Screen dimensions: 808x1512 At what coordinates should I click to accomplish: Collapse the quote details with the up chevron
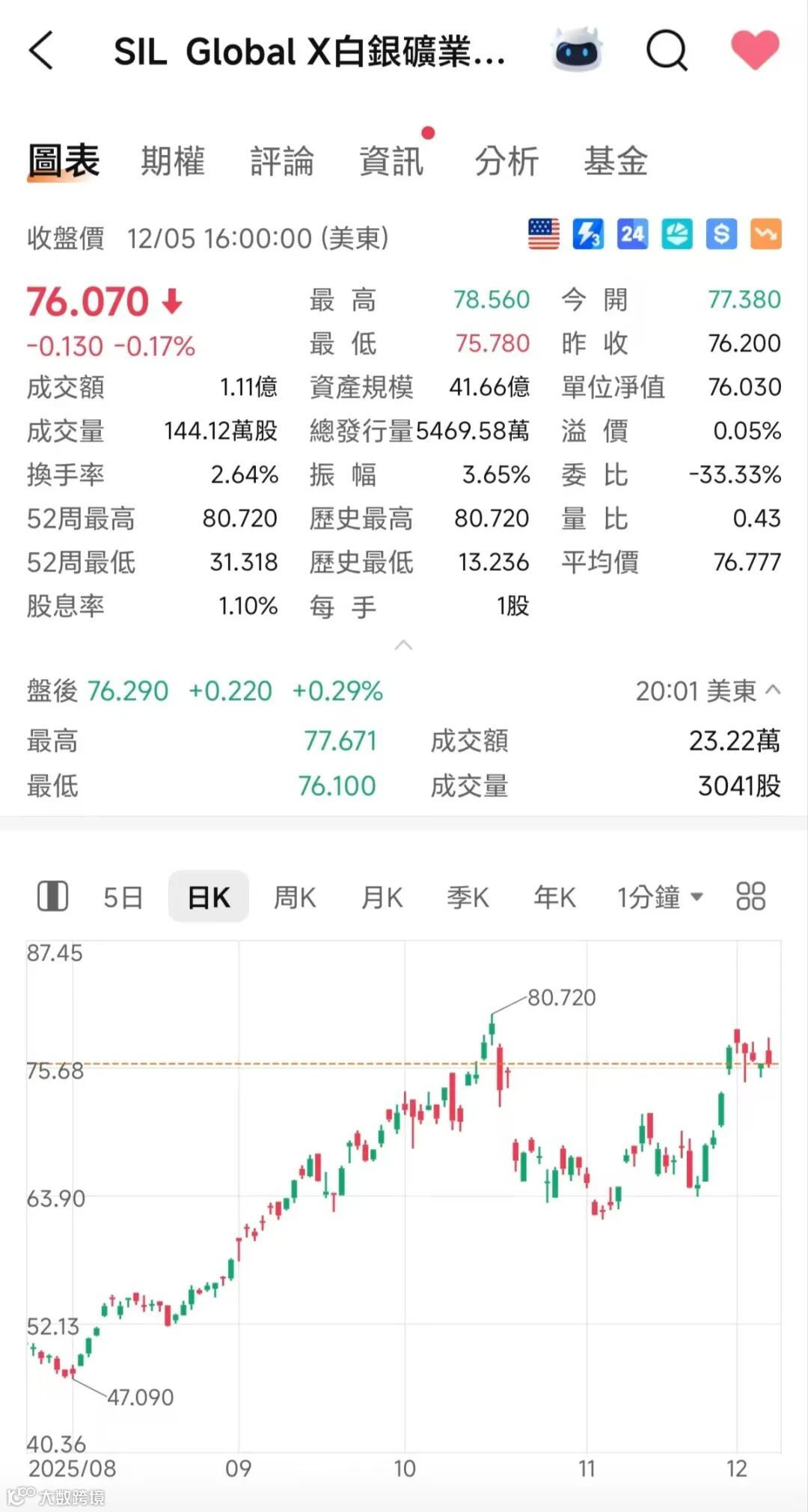(403, 645)
